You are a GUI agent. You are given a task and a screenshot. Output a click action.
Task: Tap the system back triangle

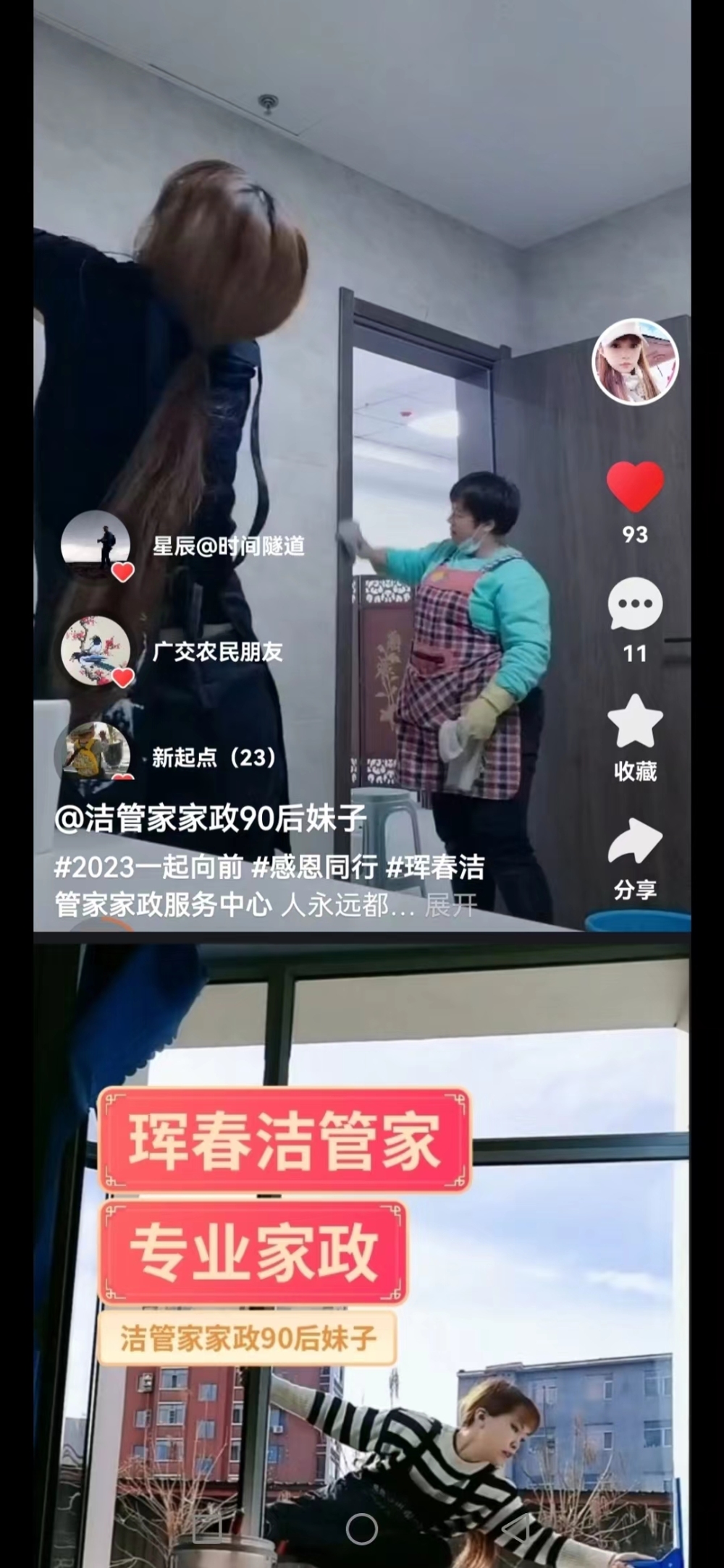pyautogui.click(x=515, y=1528)
